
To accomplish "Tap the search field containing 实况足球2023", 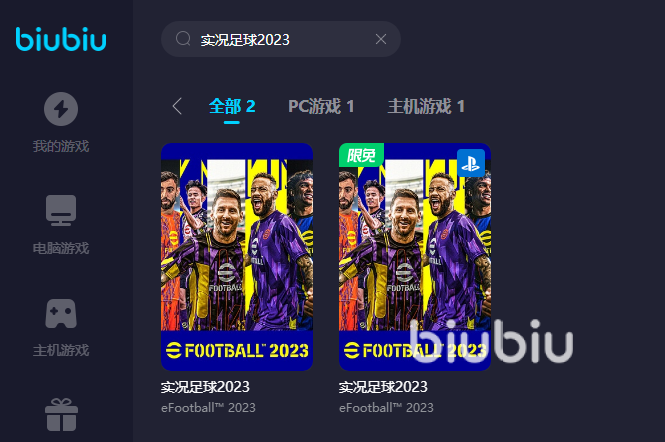I will [x=270, y=39].
